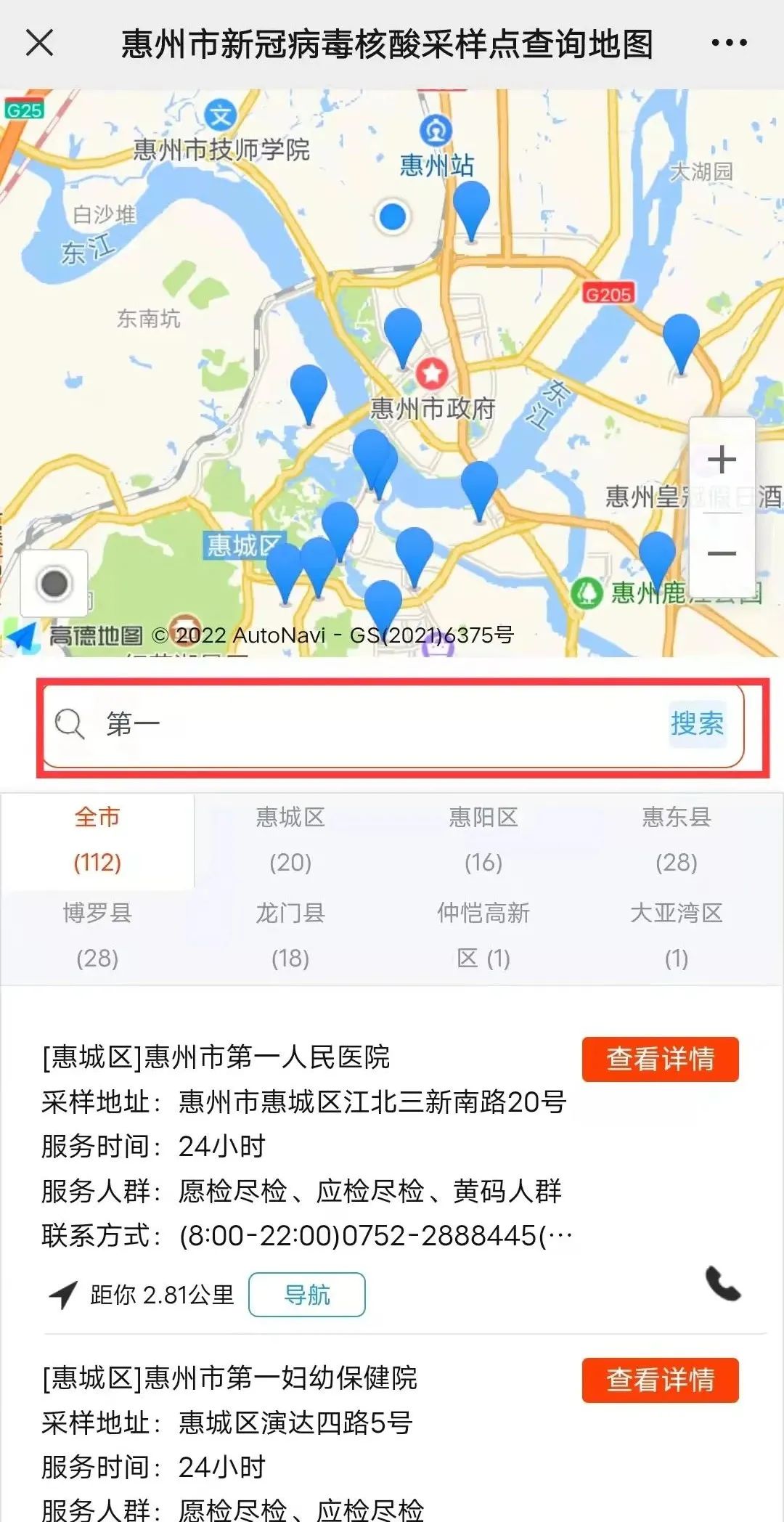
Task: Filter by 仲恺高新区 (1)
Action: pos(483,936)
